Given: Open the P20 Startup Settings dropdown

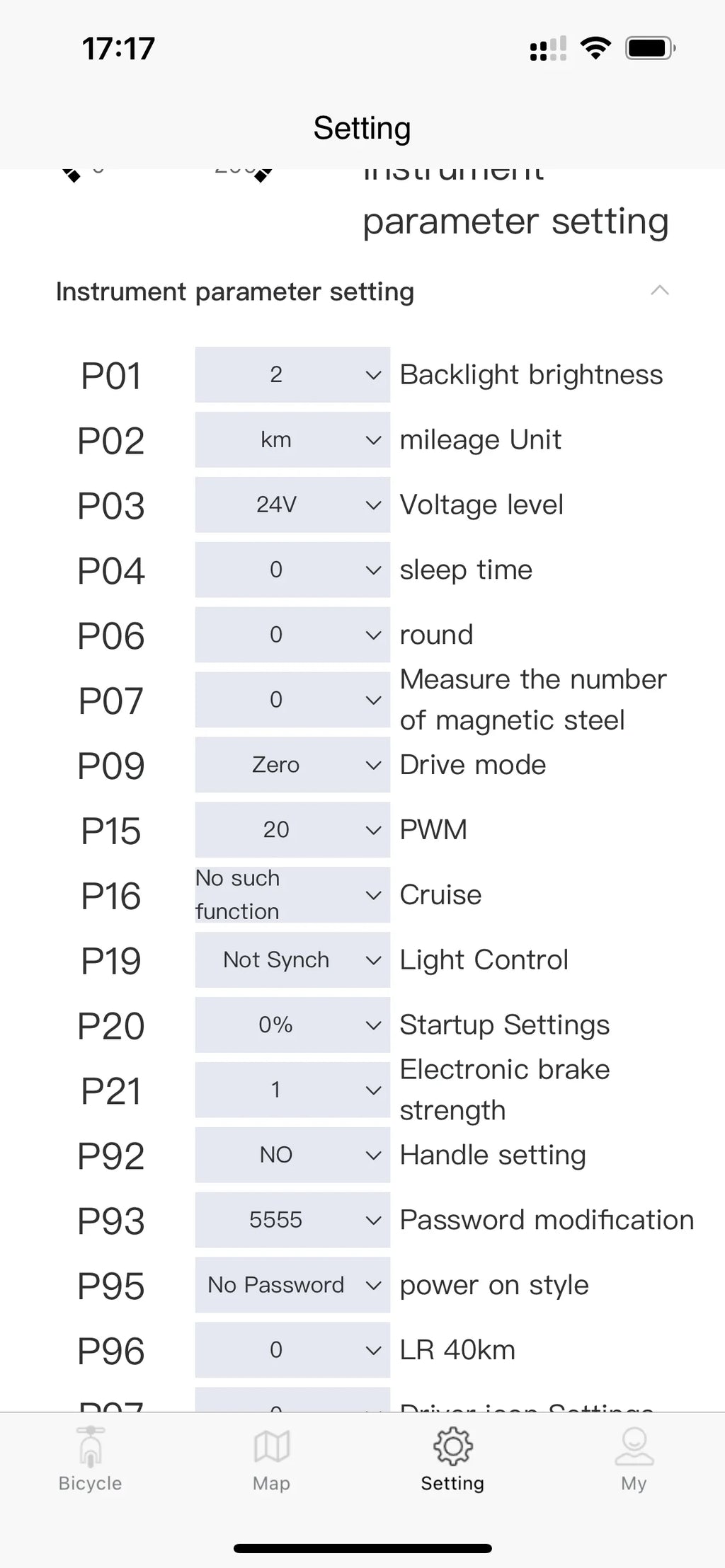Looking at the screenshot, I should [292, 1025].
